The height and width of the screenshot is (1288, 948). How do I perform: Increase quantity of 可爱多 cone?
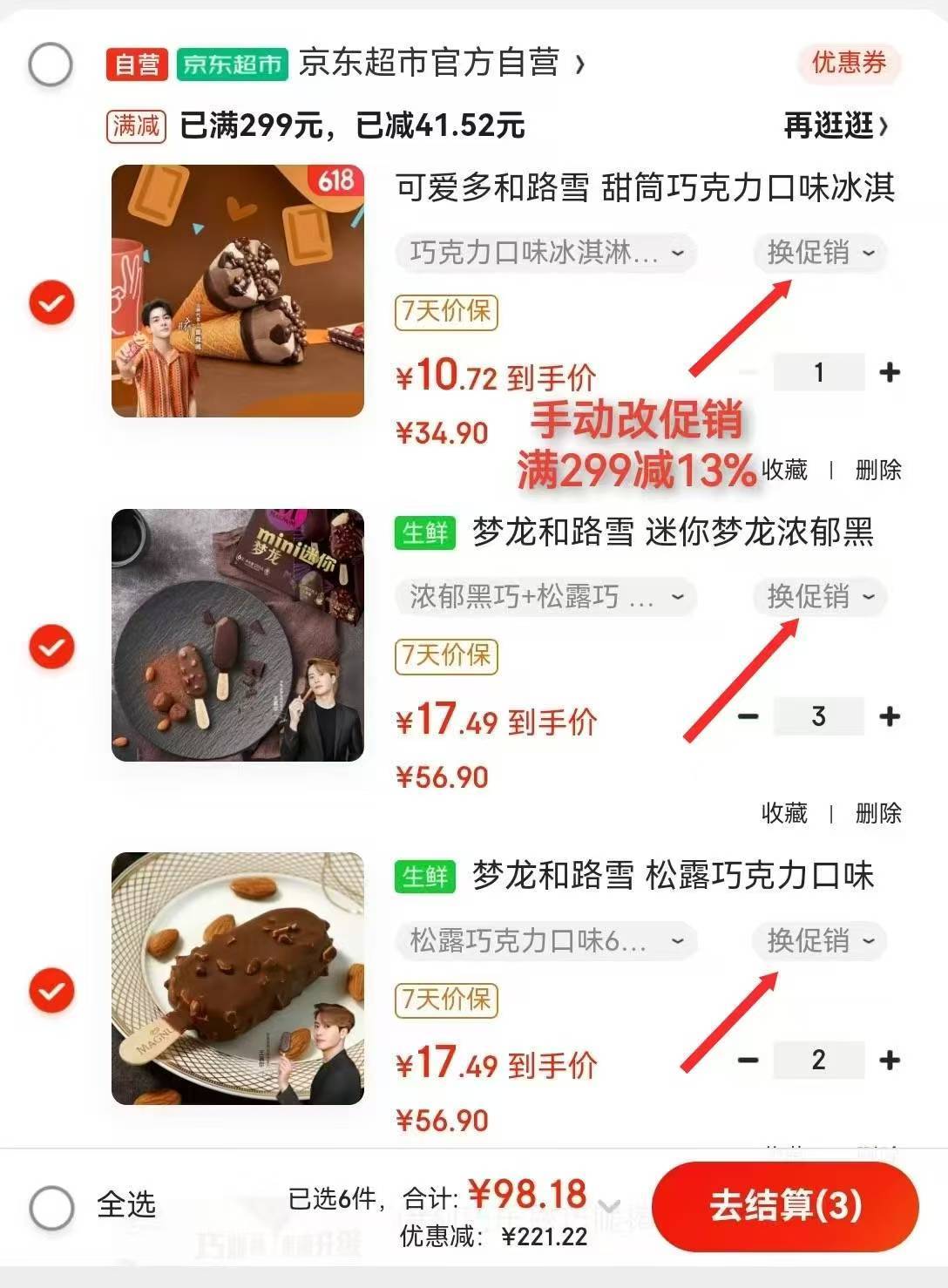pos(889,373)
